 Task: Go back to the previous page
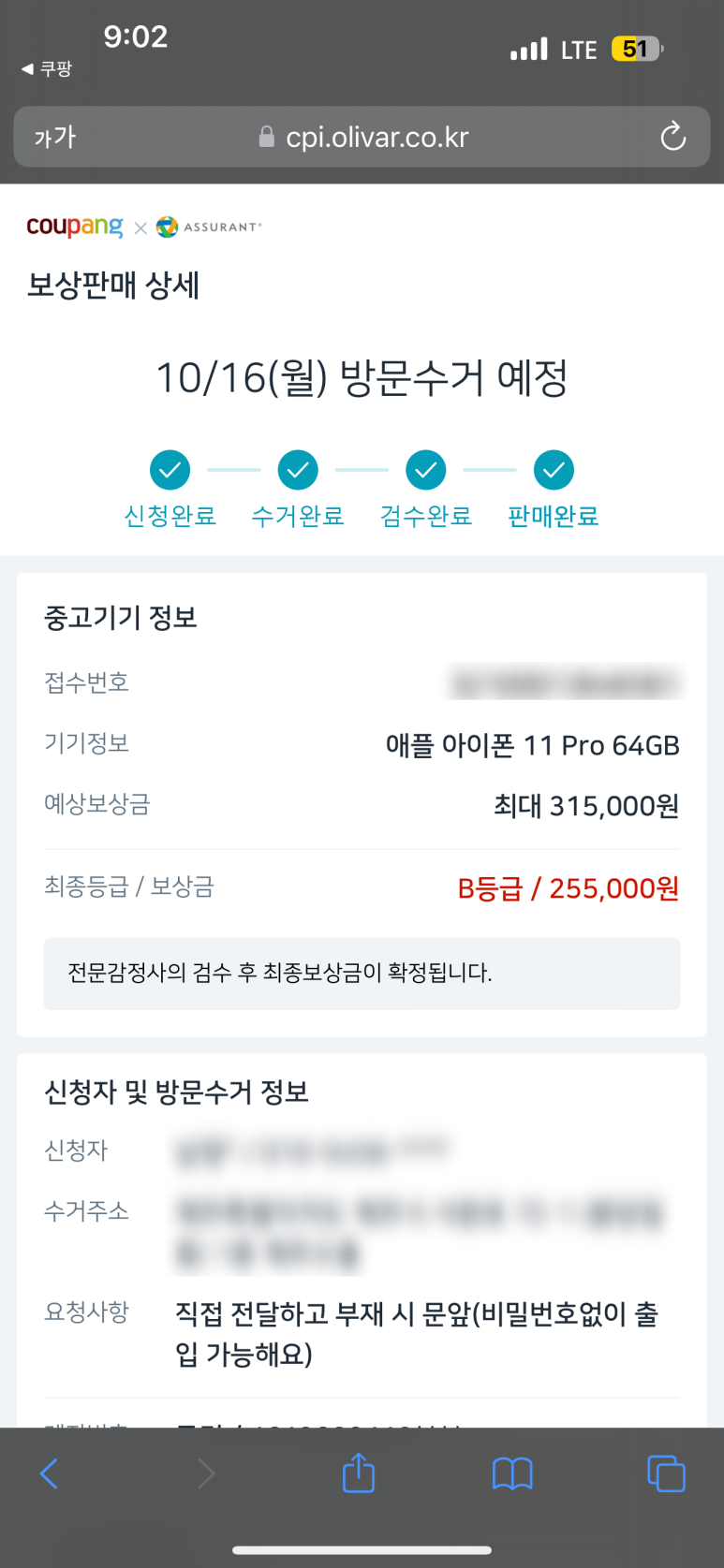pos(50,1473)
